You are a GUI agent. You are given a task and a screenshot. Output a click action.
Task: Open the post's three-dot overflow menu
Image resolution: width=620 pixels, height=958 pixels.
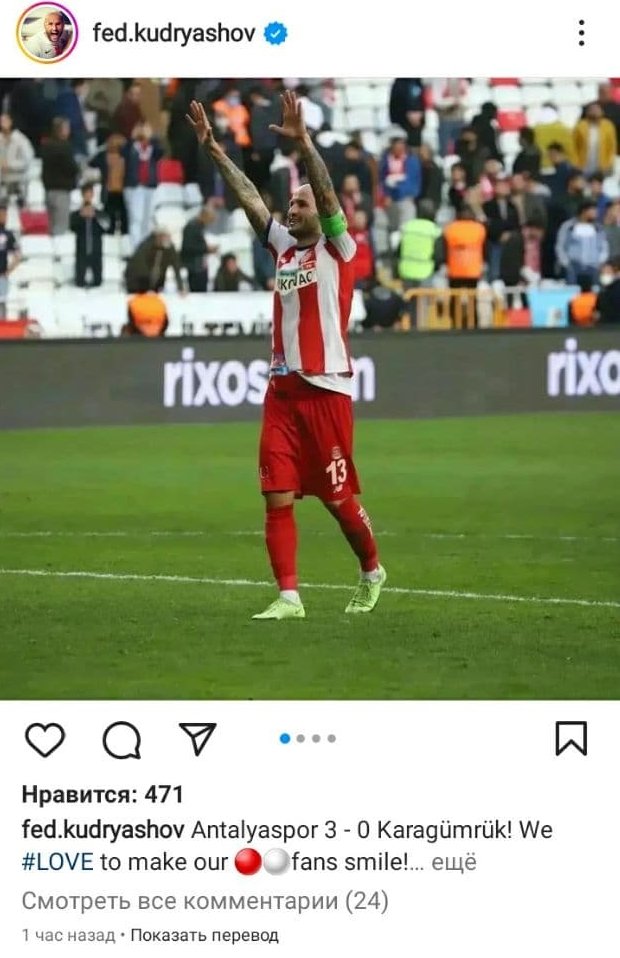(x=581, y=33)
